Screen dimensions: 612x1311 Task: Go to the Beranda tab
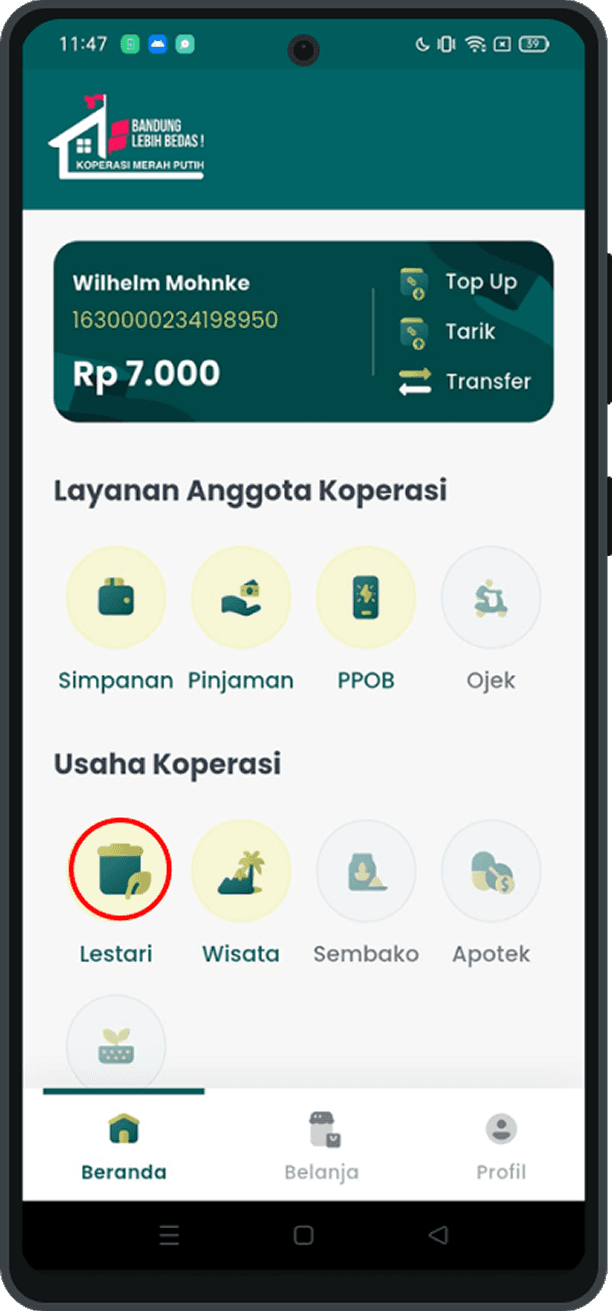[124, 1146]
